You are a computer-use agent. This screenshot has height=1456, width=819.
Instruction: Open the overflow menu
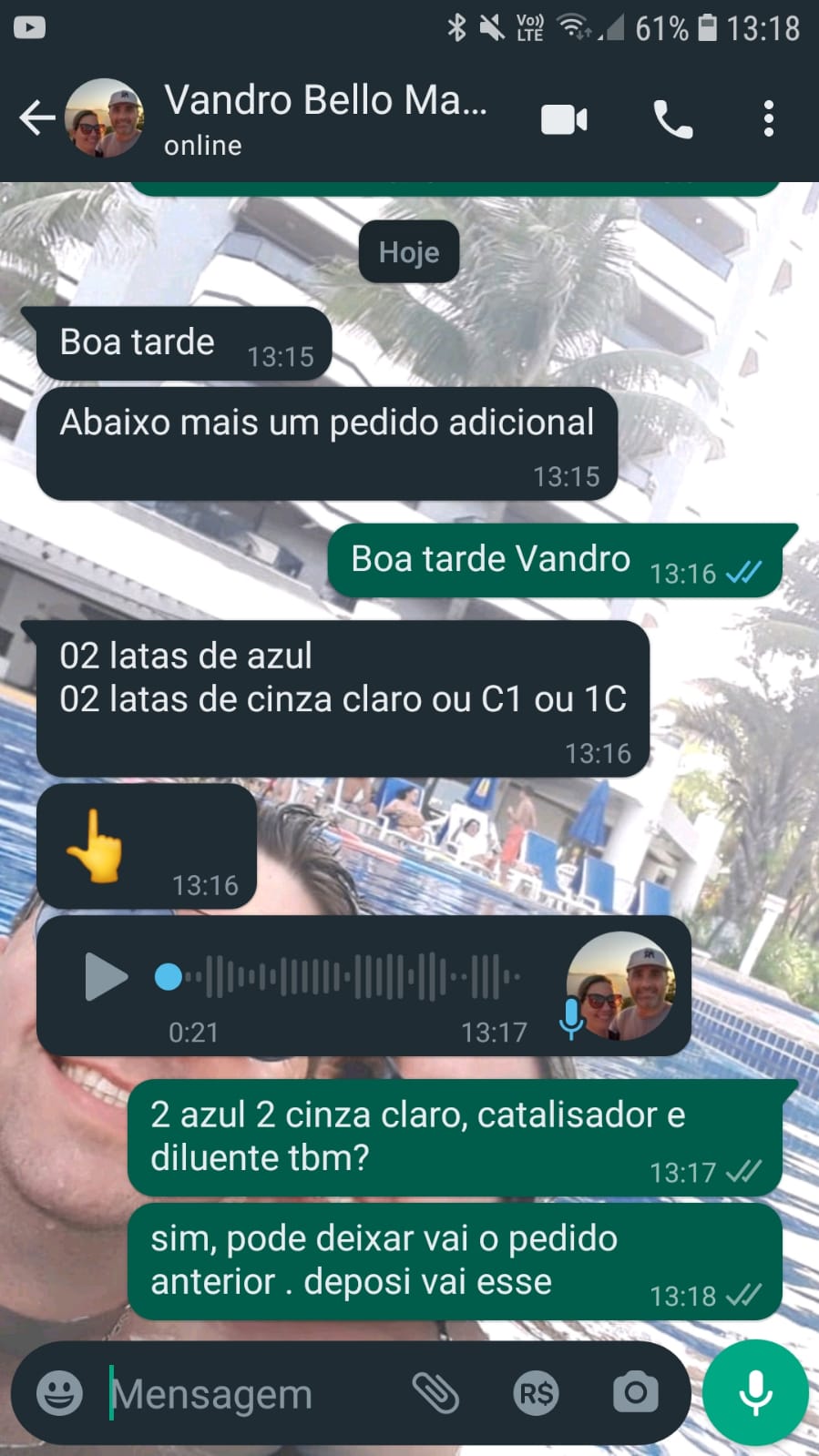769,119
